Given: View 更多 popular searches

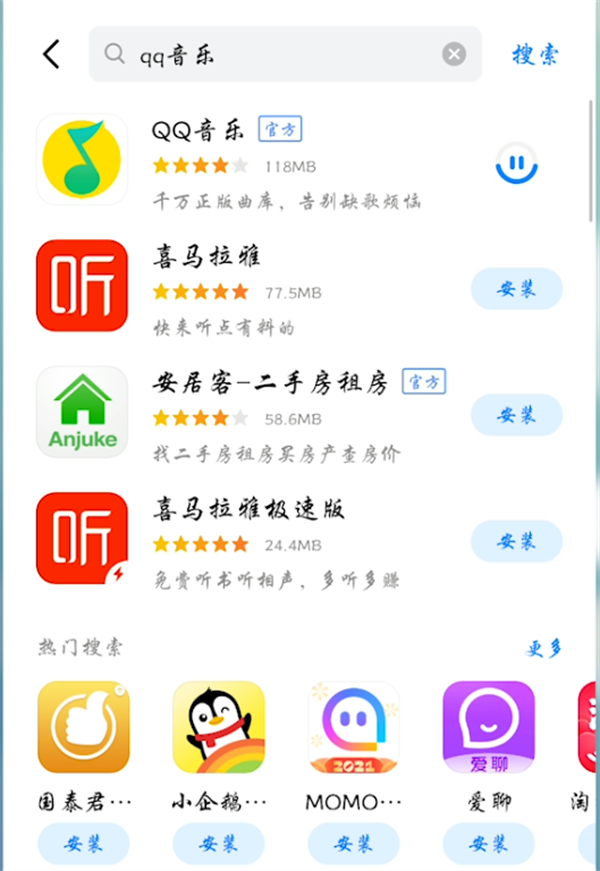Looking at the screenshot, I should tap(545, 648).
